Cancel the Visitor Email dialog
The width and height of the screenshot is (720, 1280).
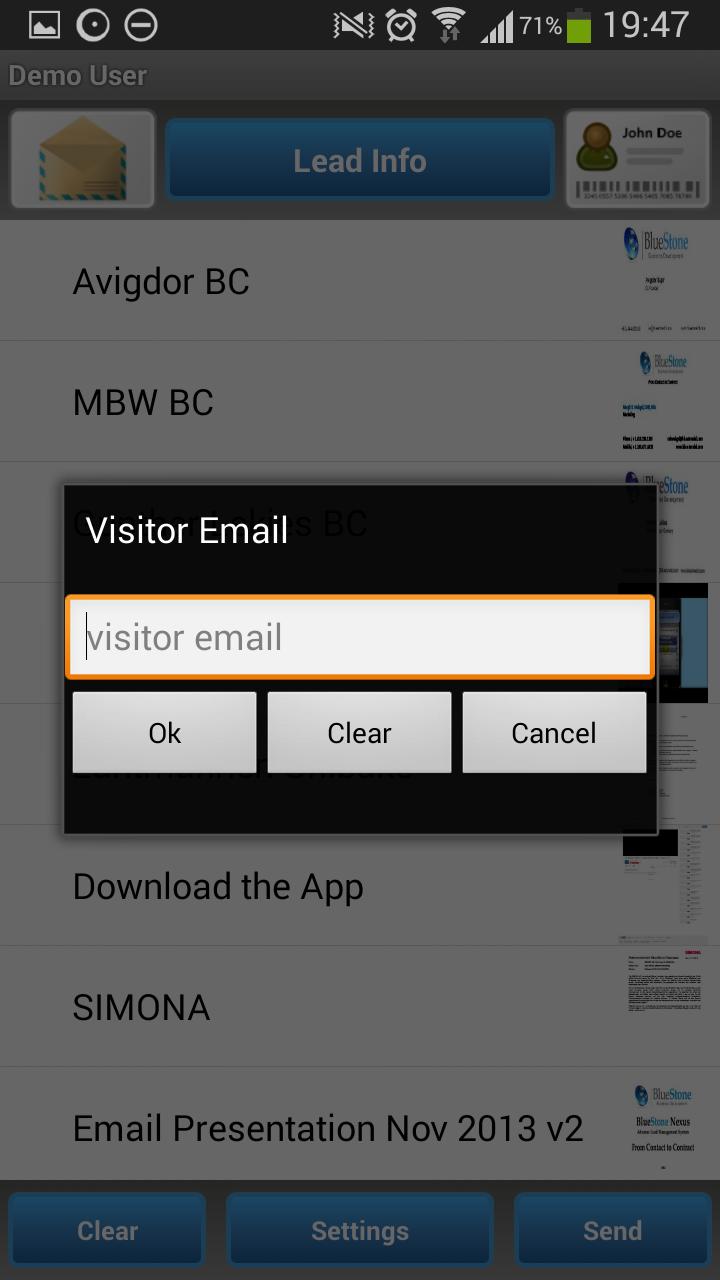554,733
